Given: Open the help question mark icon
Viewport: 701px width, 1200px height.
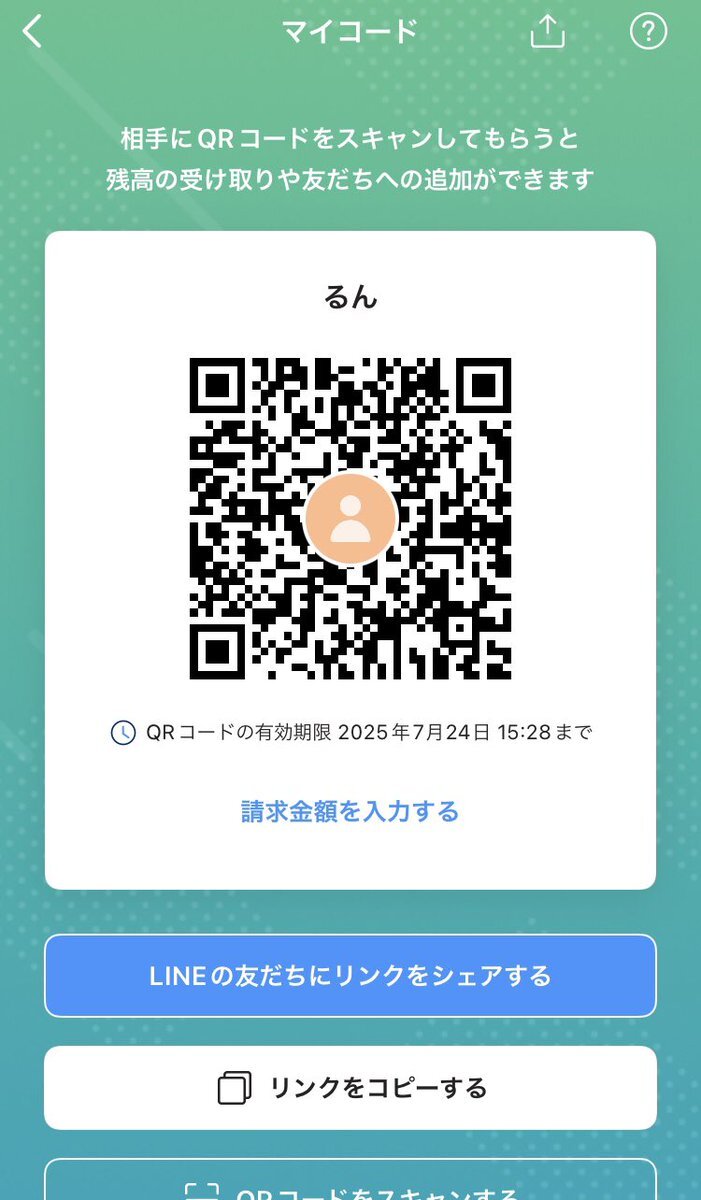Looking at the screenshot, I should point(648,31).
